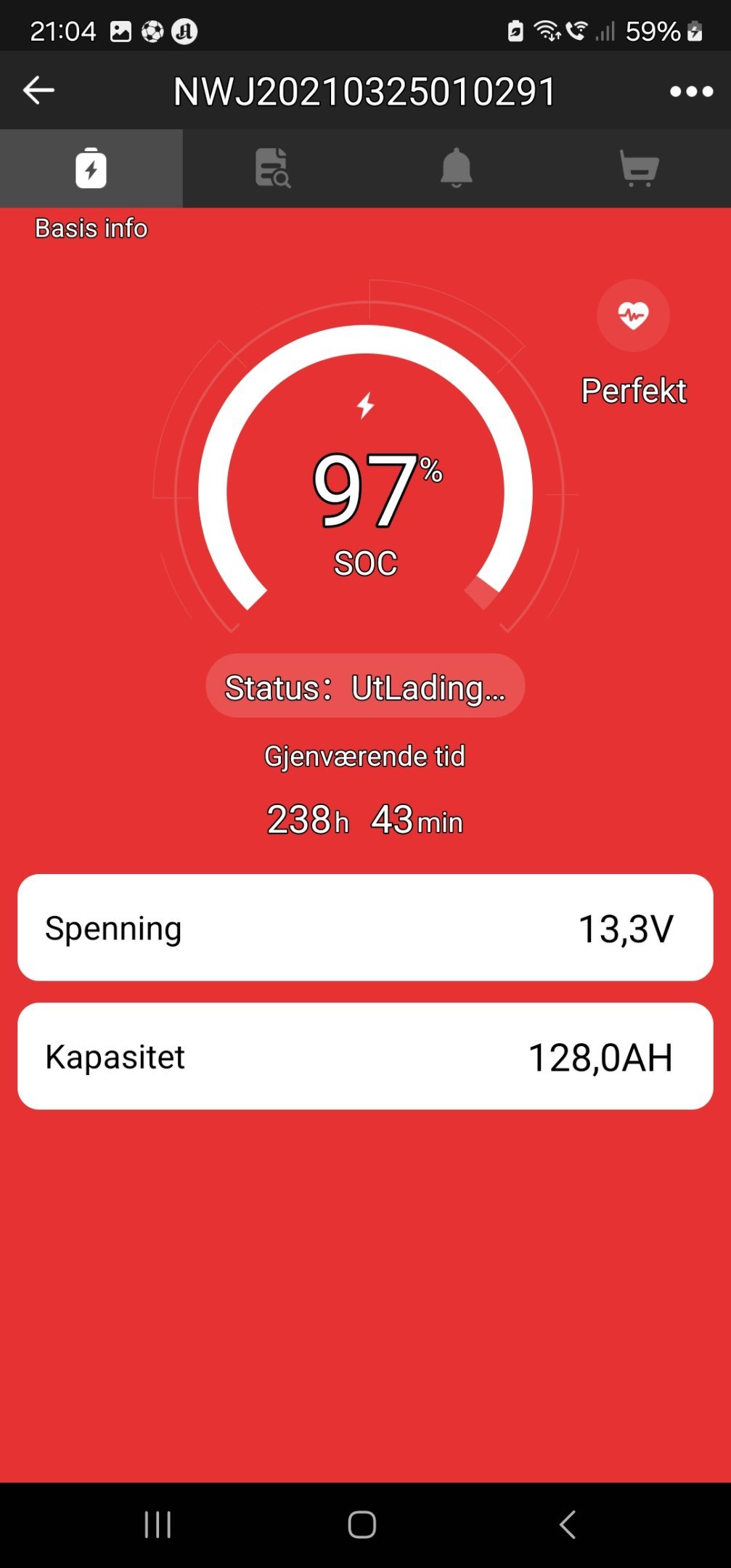Open the three-dot overflow menu
This screenshot has width=731, height=1568.
(691, 91)
